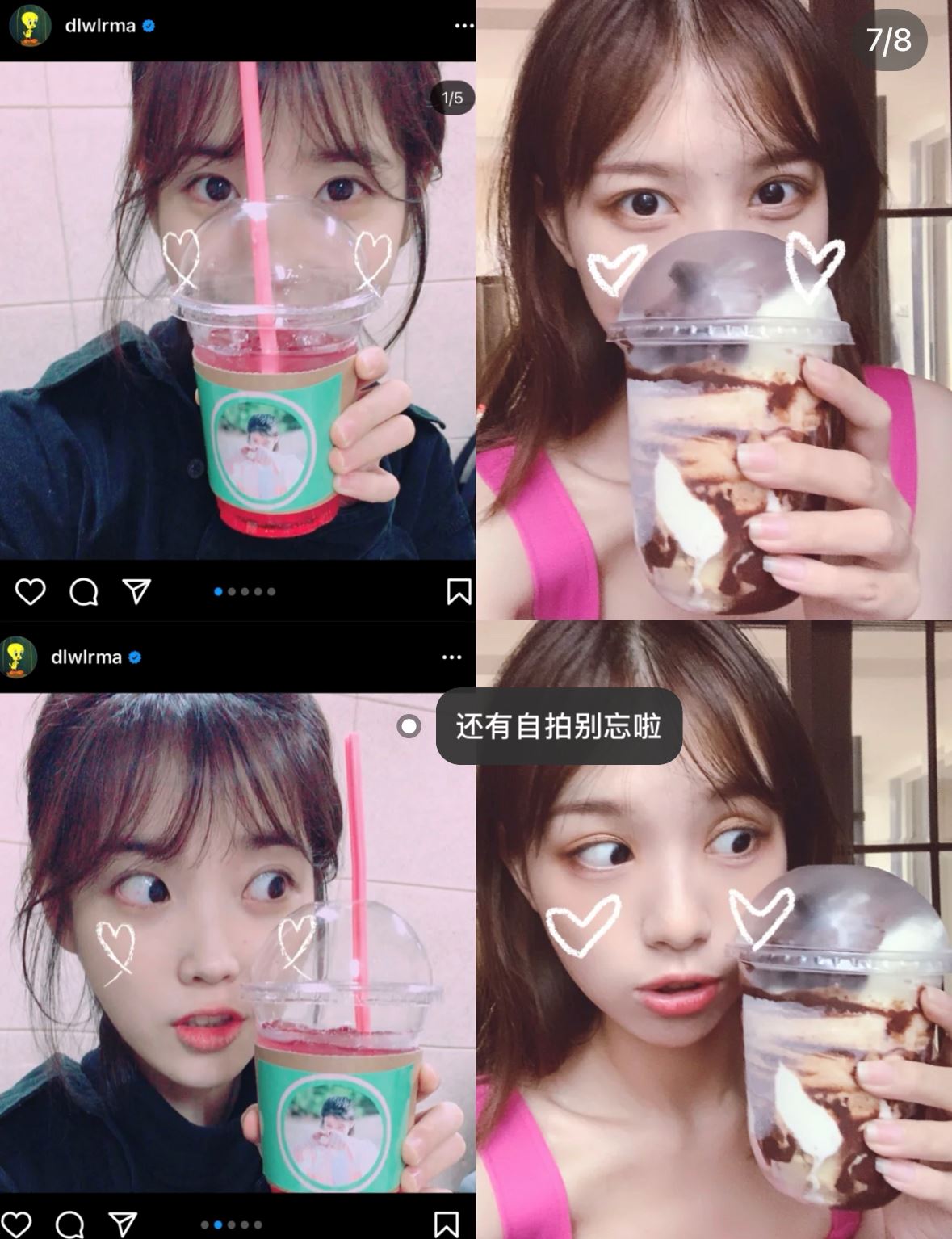This screenshot has width=952, height=1239.
Task: Tap the 1/5 carousel counter badge
Action: click(x=453, y=96)
